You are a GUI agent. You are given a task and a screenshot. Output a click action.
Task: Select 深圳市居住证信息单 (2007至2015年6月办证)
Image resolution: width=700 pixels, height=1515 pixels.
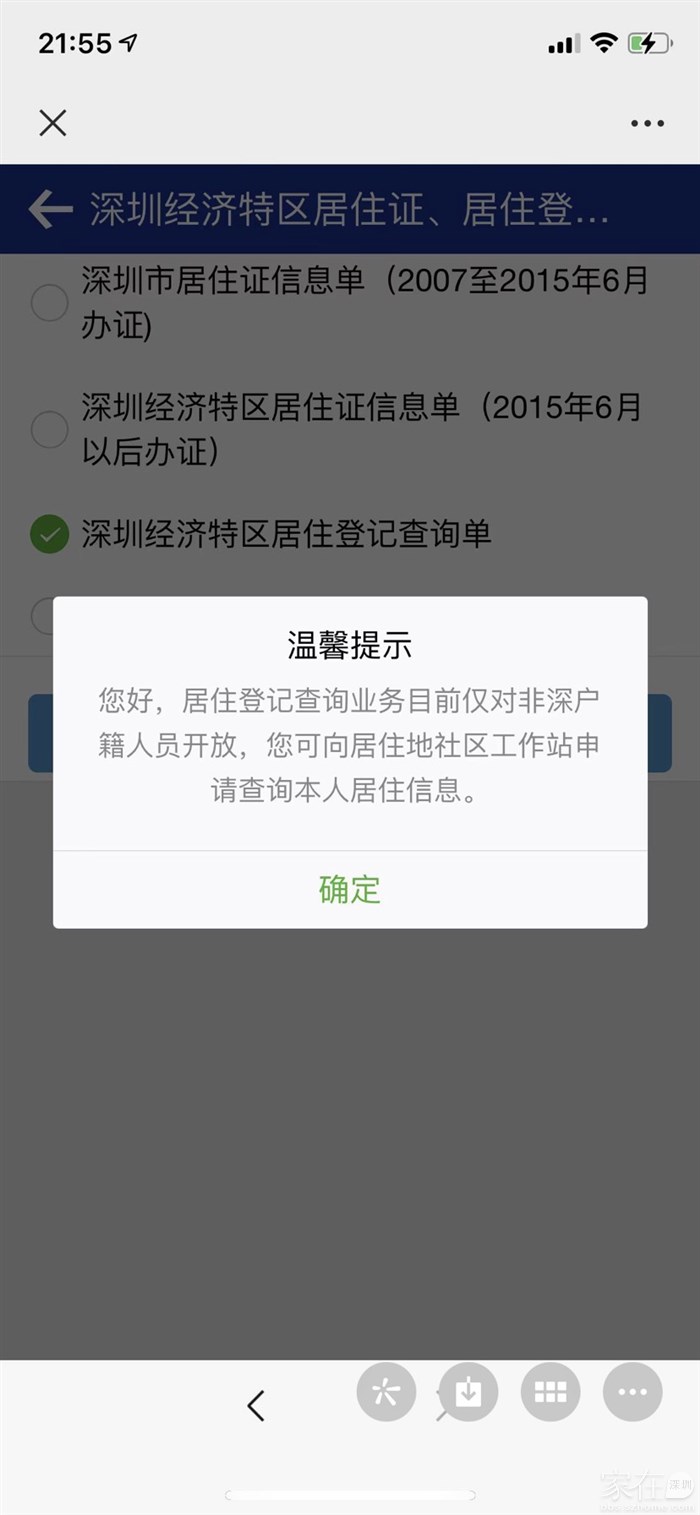pyautogui.click(x=49, y=302)
